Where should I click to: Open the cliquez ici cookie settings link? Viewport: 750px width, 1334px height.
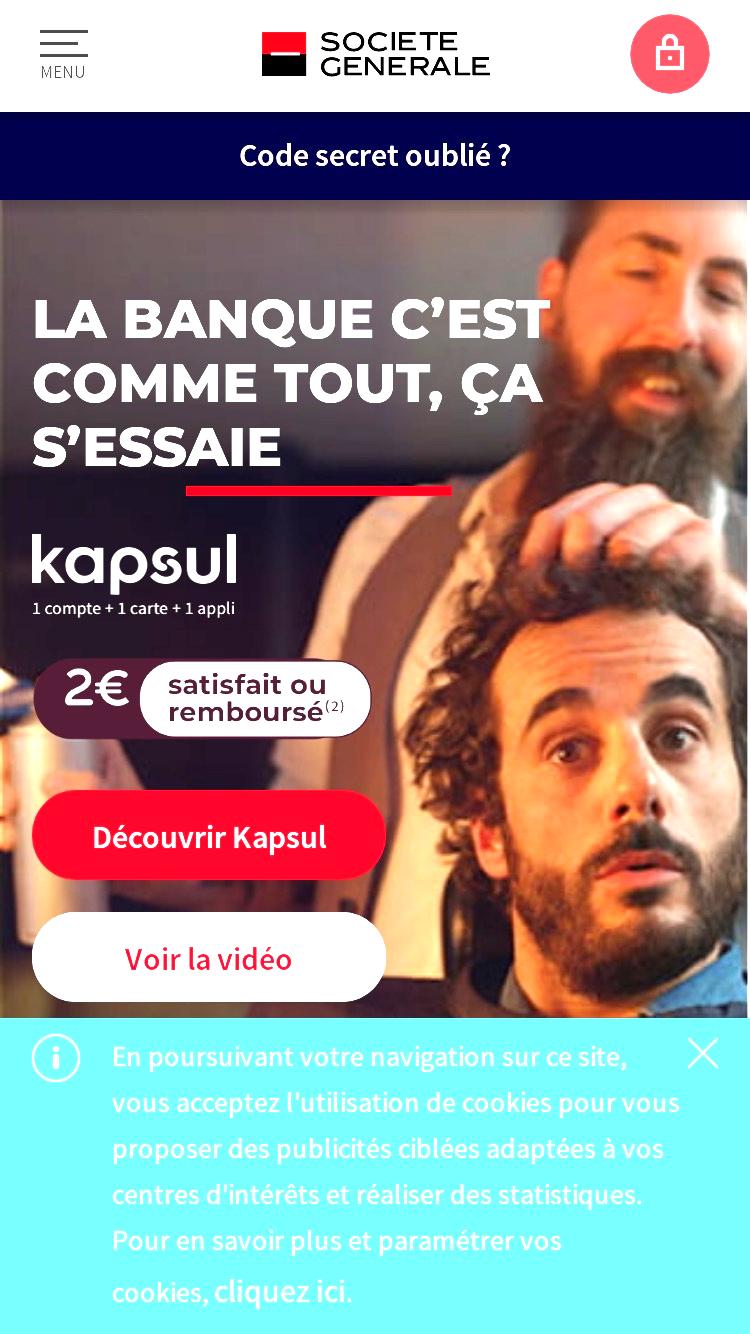pyautogui.click(x=283, y=1291)
